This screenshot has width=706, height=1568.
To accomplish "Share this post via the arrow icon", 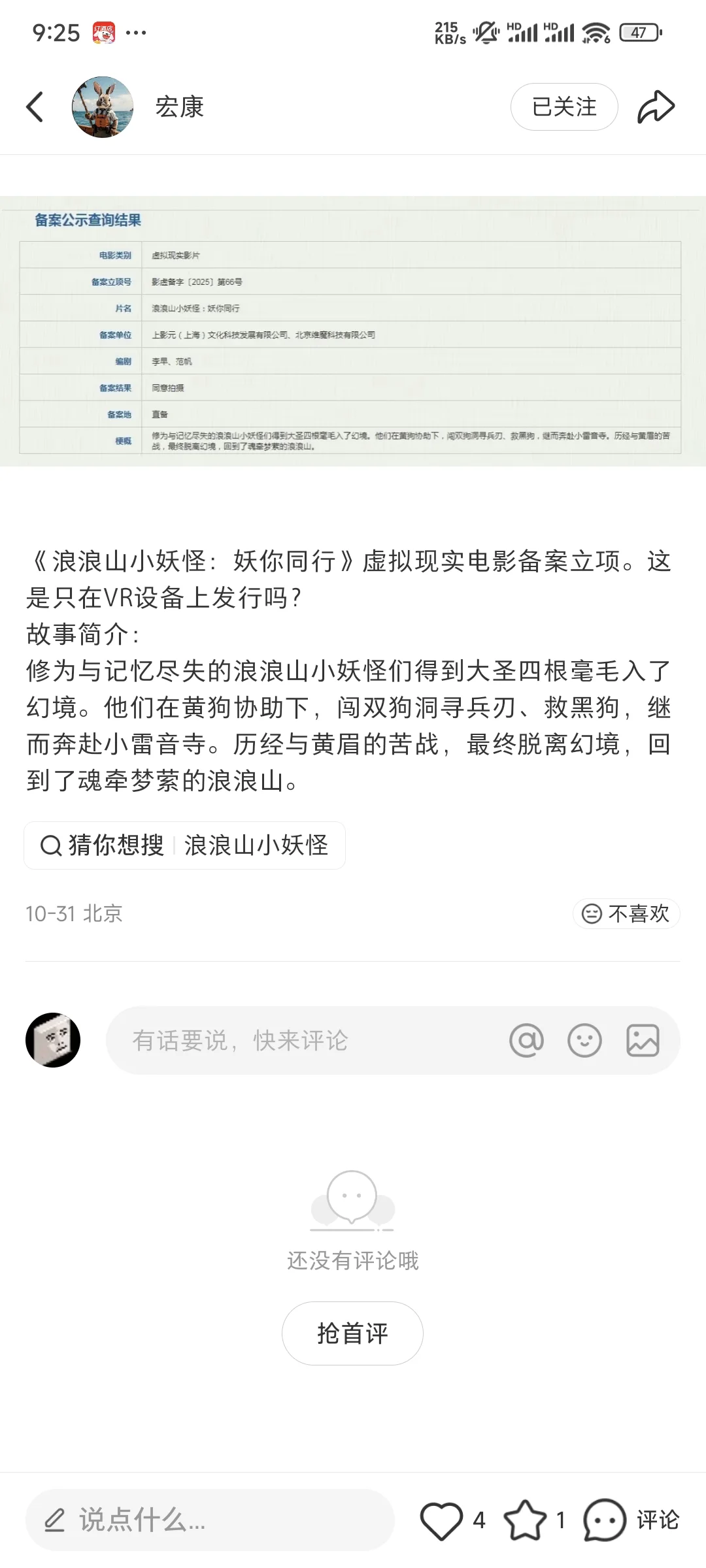I will [656, 107].
